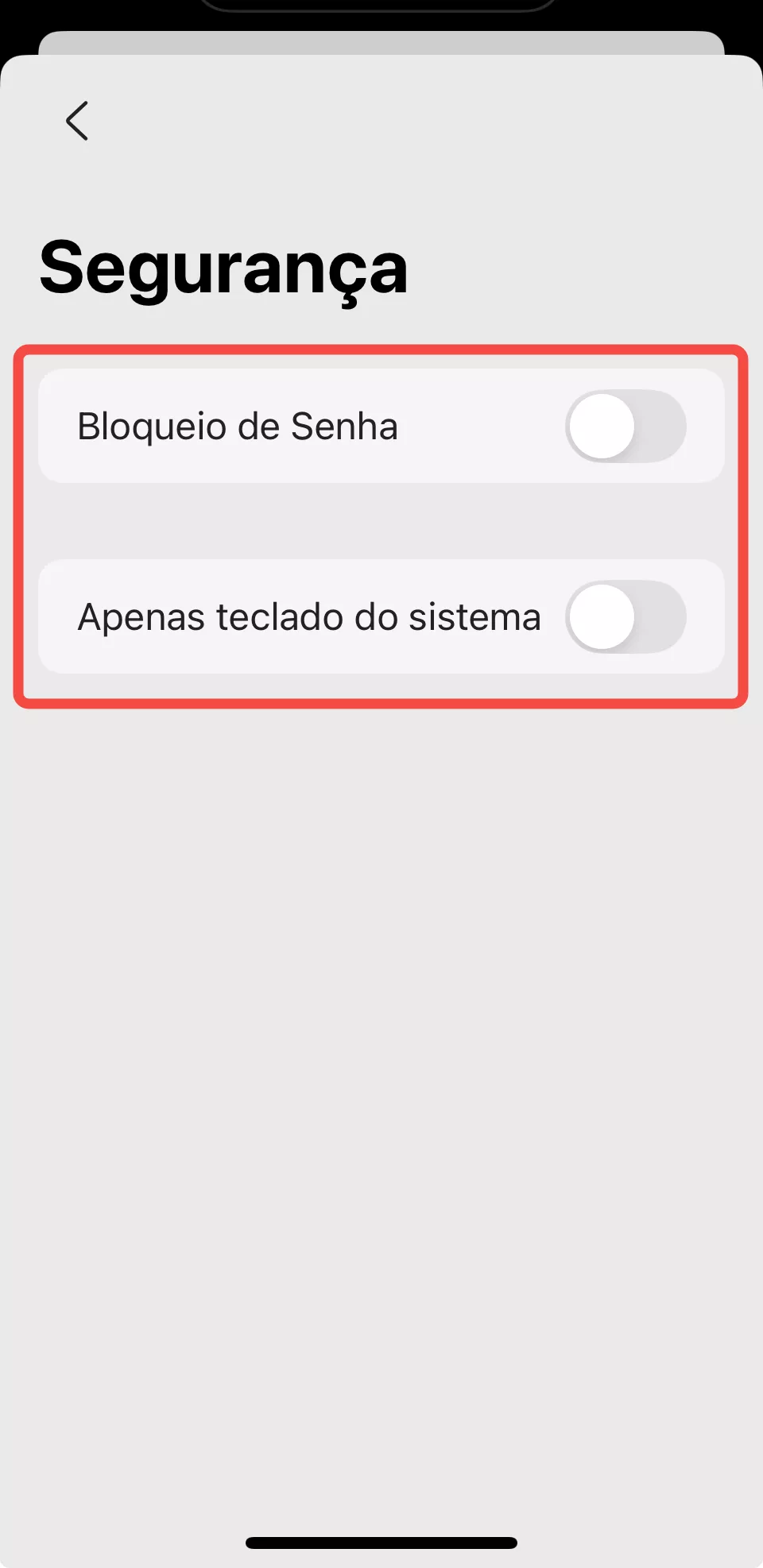Toggle the Bloqueio de Senha switch
Screen dimensions: 763x1568
click(627, 427)
